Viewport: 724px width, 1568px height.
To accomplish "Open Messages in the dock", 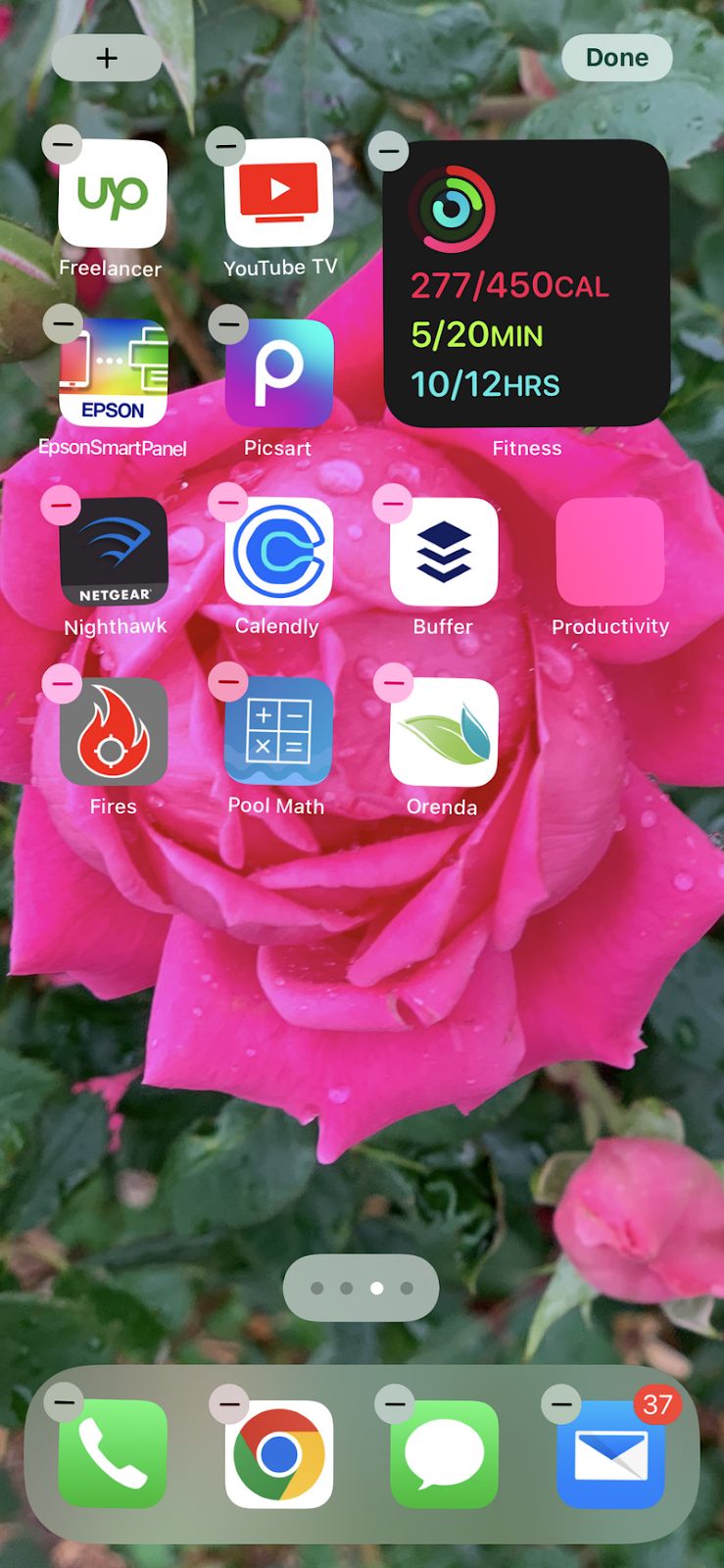I will (x=444, y=1454).
